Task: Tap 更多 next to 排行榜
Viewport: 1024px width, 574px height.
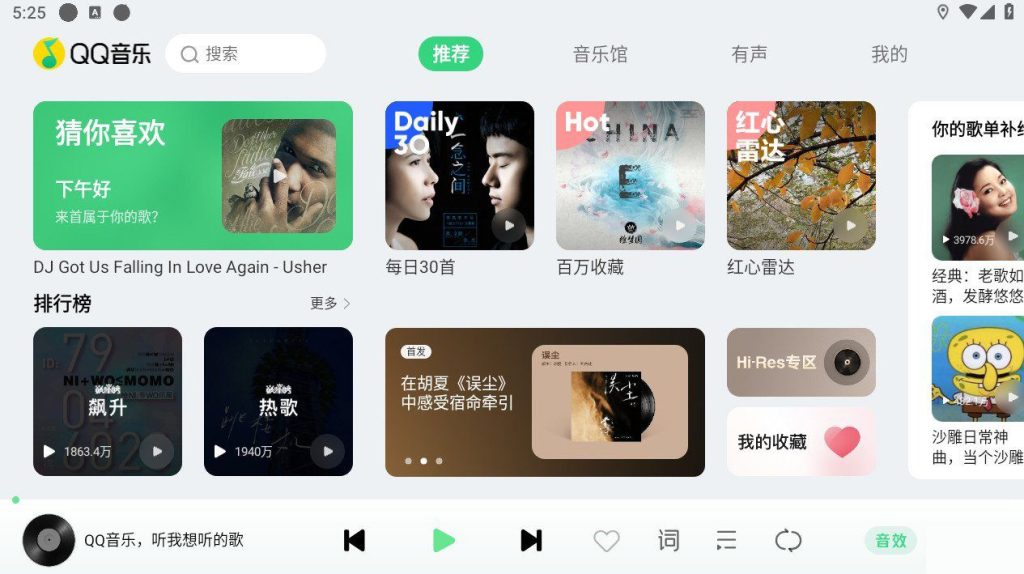Action: (x=330, y=303)
